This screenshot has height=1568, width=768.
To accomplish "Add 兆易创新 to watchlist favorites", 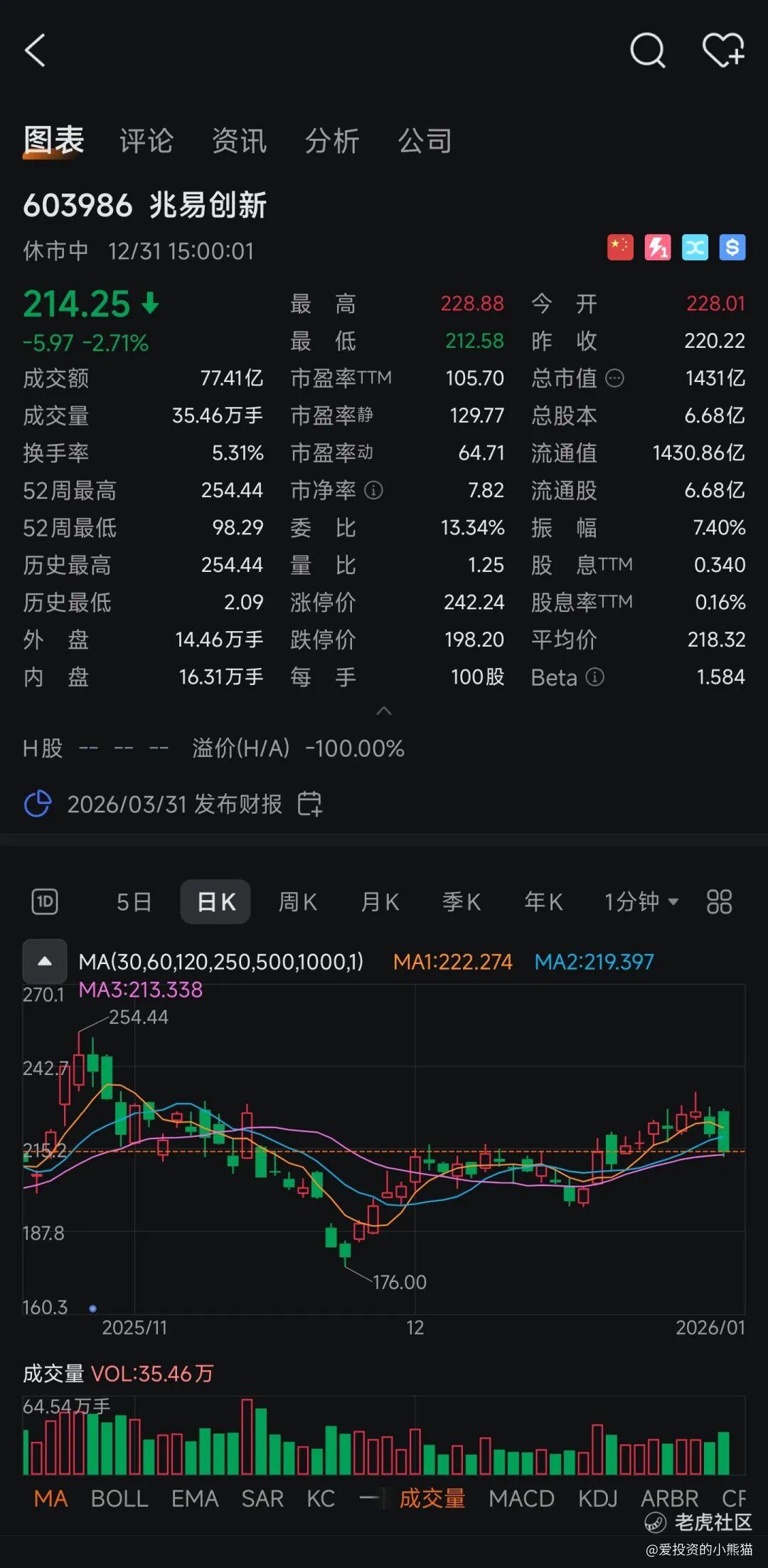I will click(722, 51).
